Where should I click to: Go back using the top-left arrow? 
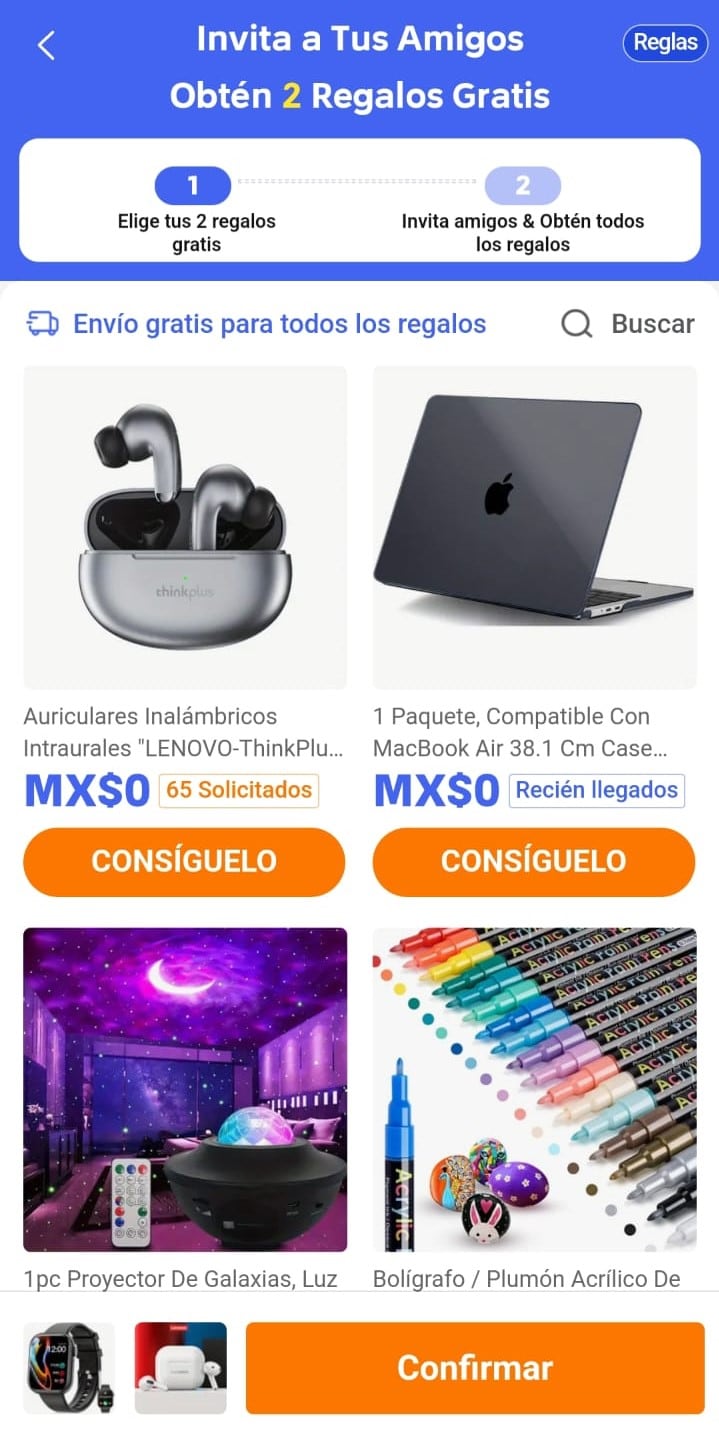[46, 45]
